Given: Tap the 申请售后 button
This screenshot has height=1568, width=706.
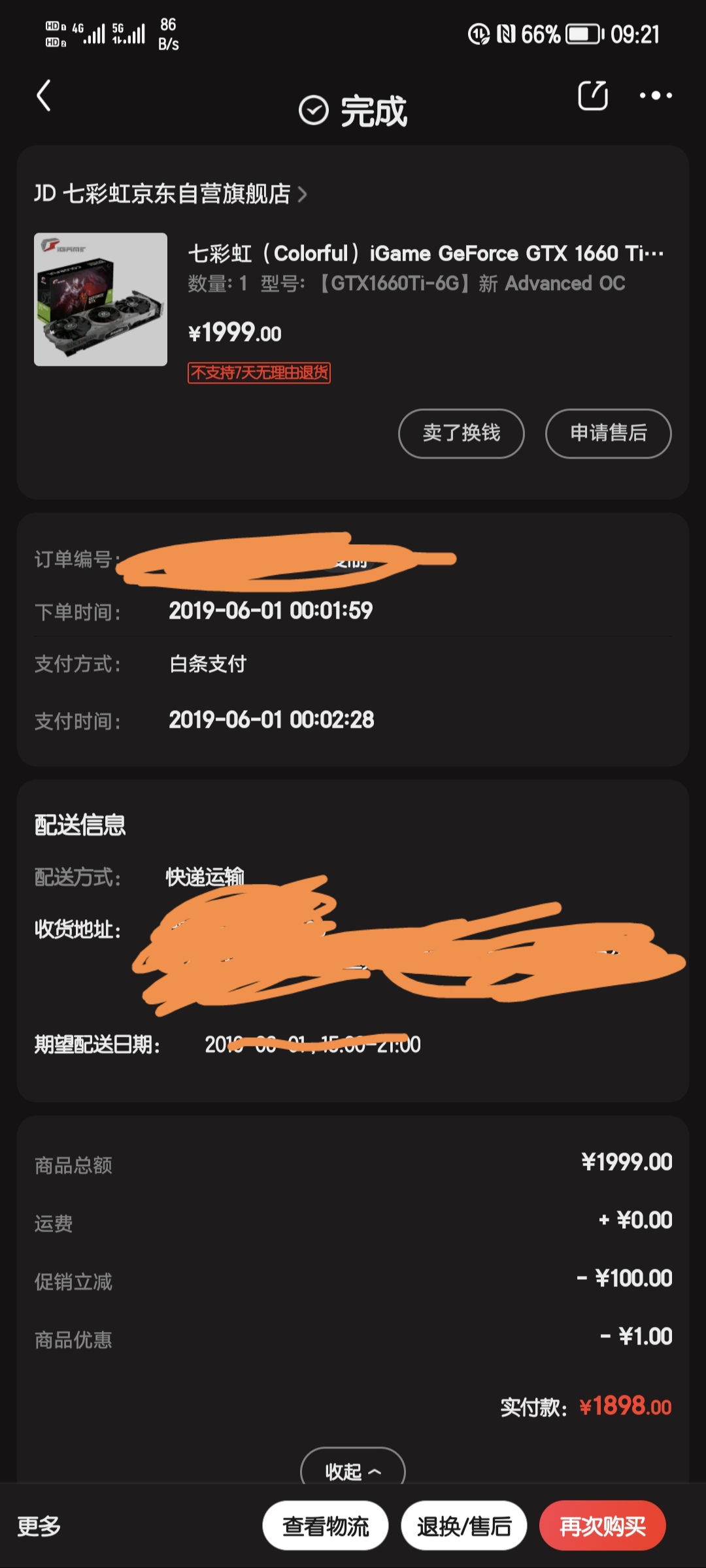Looking at the screenshot, I should [607, 433].
